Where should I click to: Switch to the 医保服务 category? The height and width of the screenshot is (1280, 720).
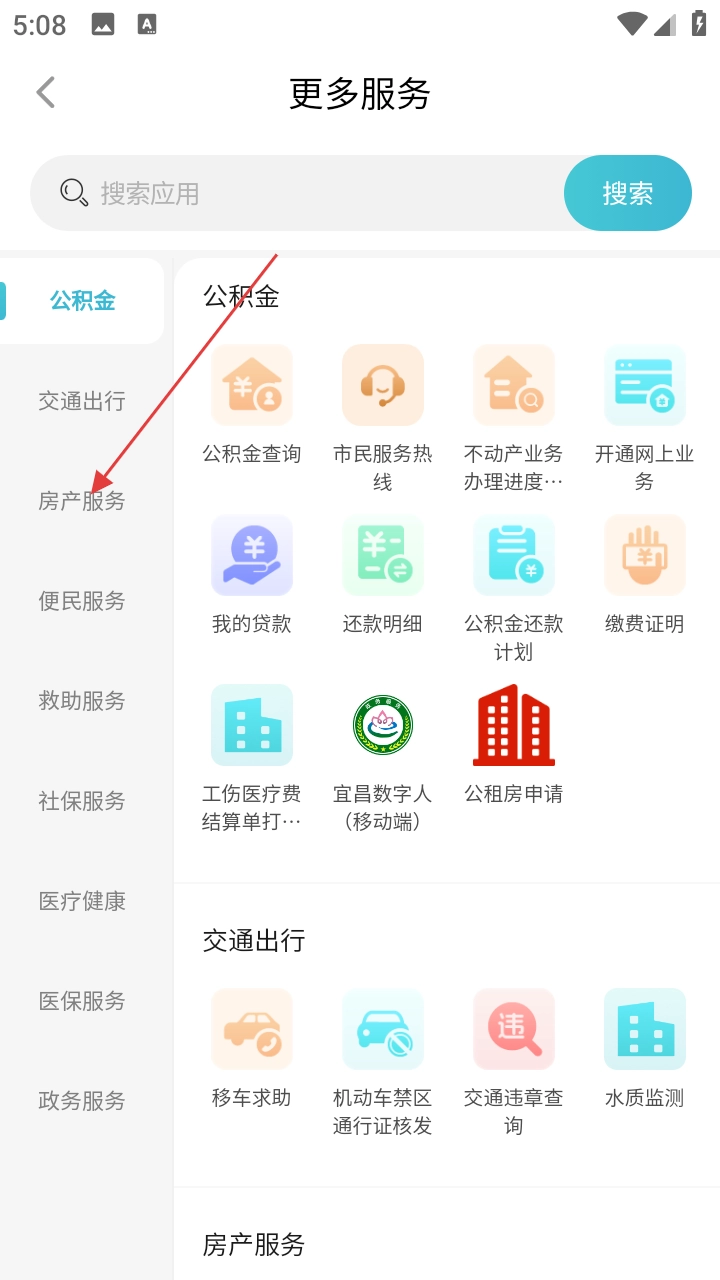click(x=82, y=1001)
